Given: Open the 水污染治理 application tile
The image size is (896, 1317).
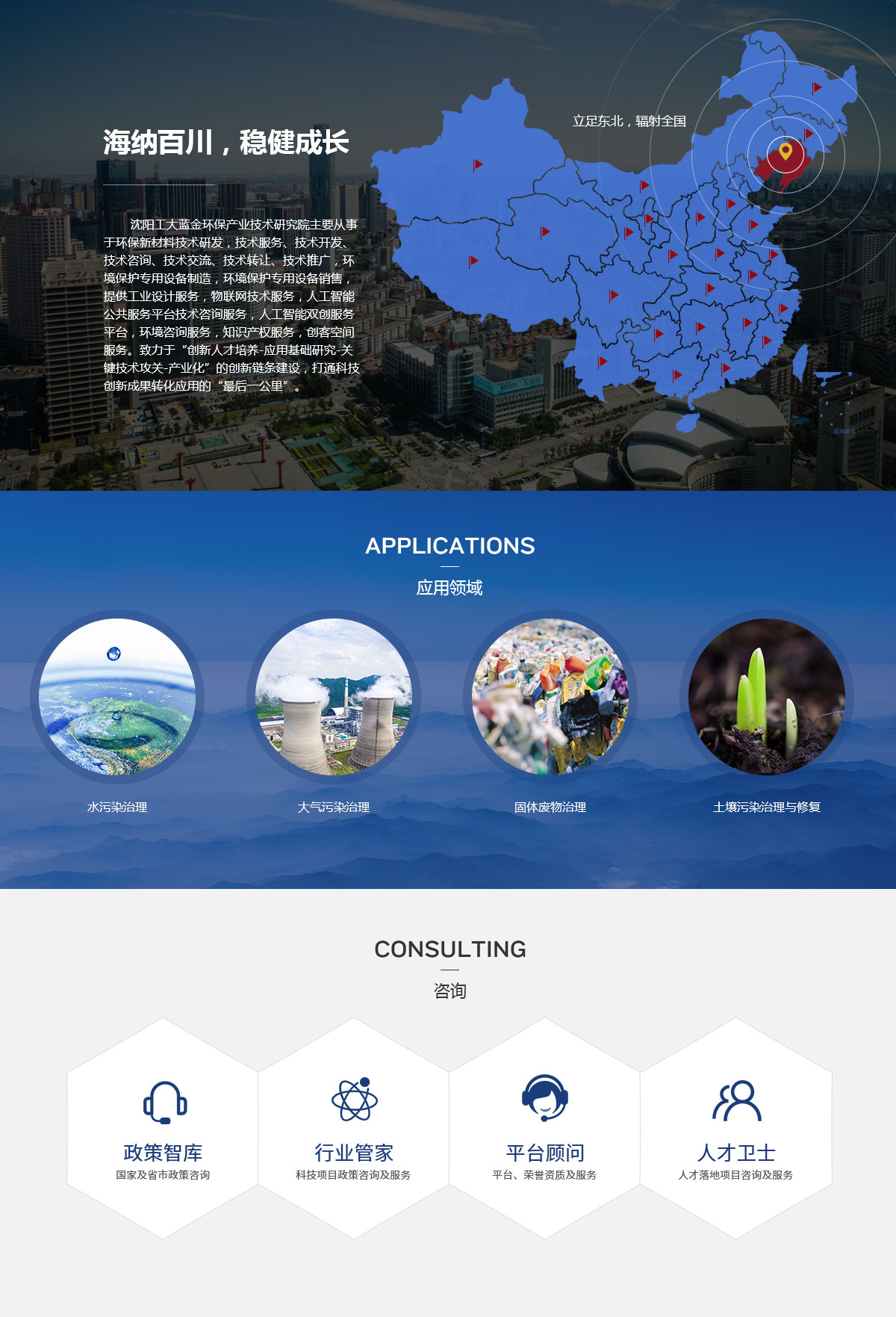Looking at the screenshot, I should coord(117,697).
